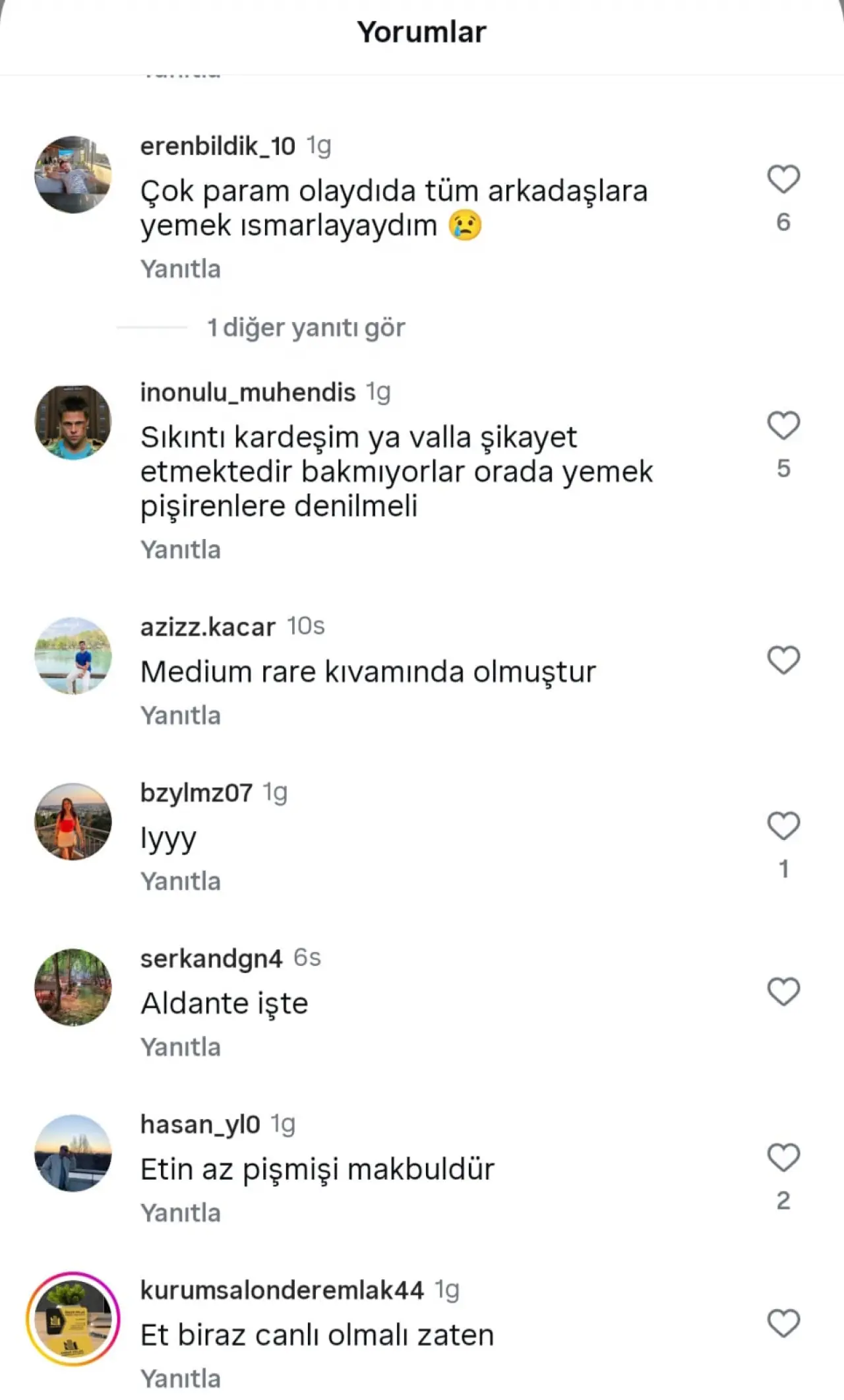Open inonulu_muhendis's profile picture
The height and width of the screenshot is (1400, 844).
click(x=73, y=422)
